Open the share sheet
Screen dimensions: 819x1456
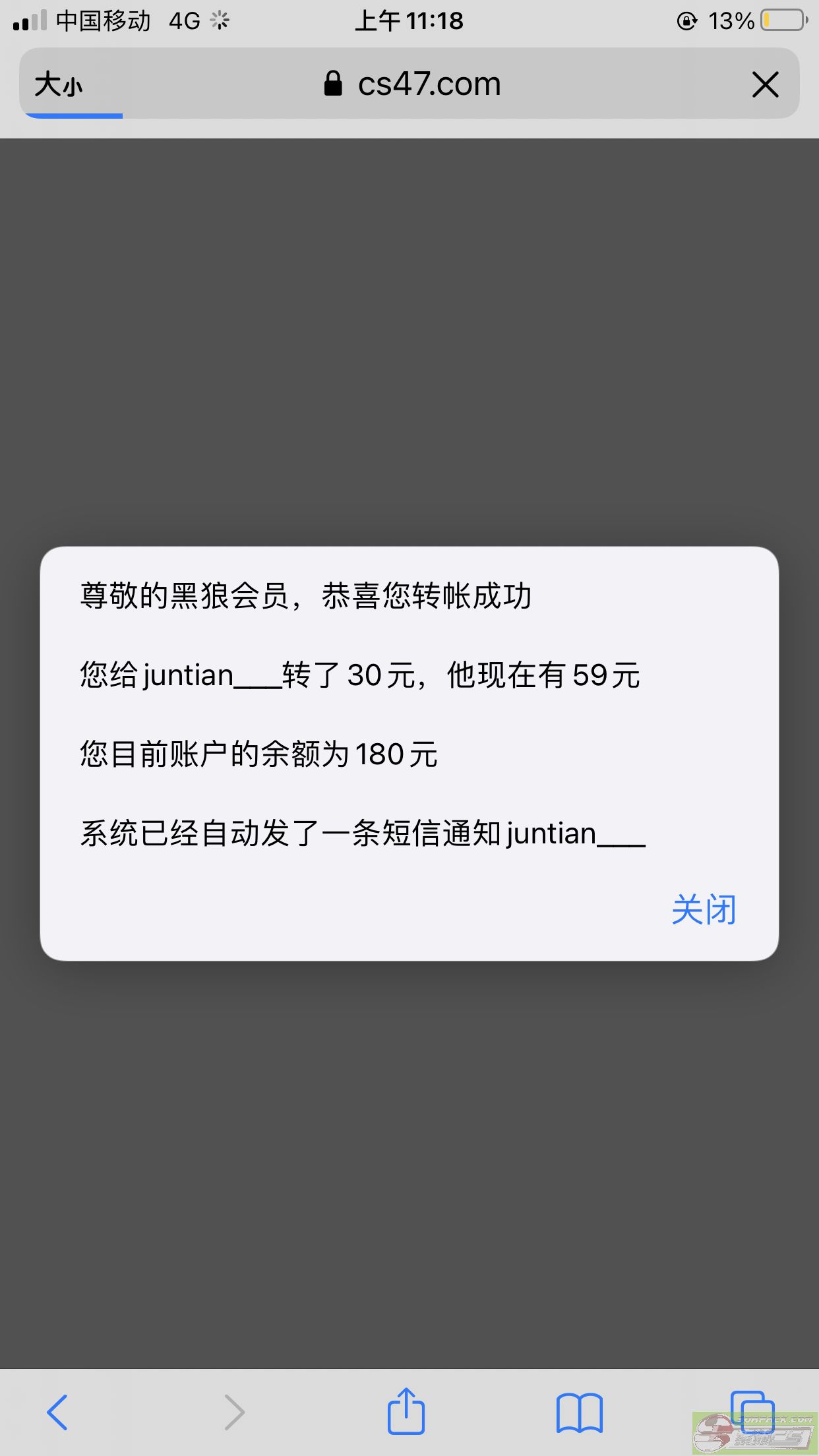coord(406,1410)
